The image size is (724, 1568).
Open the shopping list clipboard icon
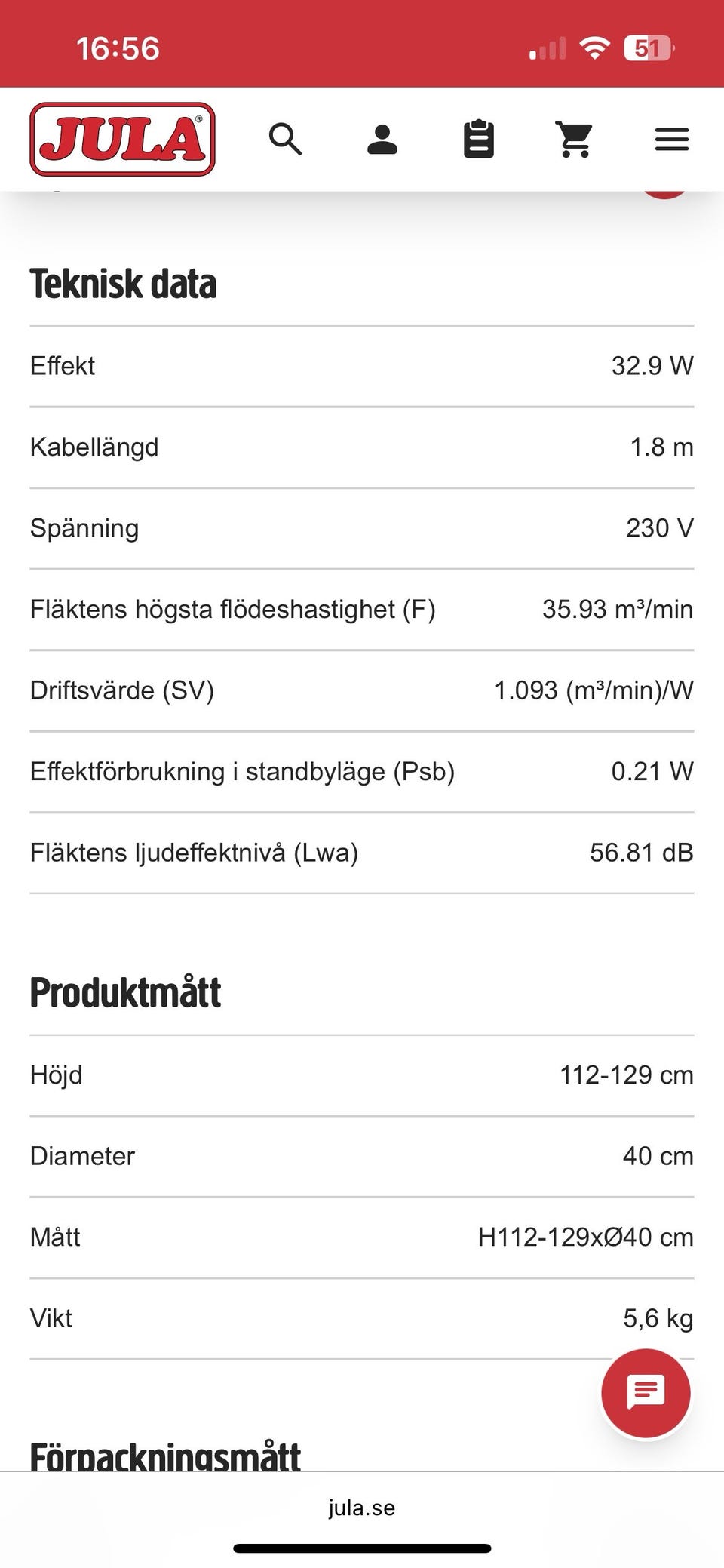pyautogui.click(x=479, y=140)
